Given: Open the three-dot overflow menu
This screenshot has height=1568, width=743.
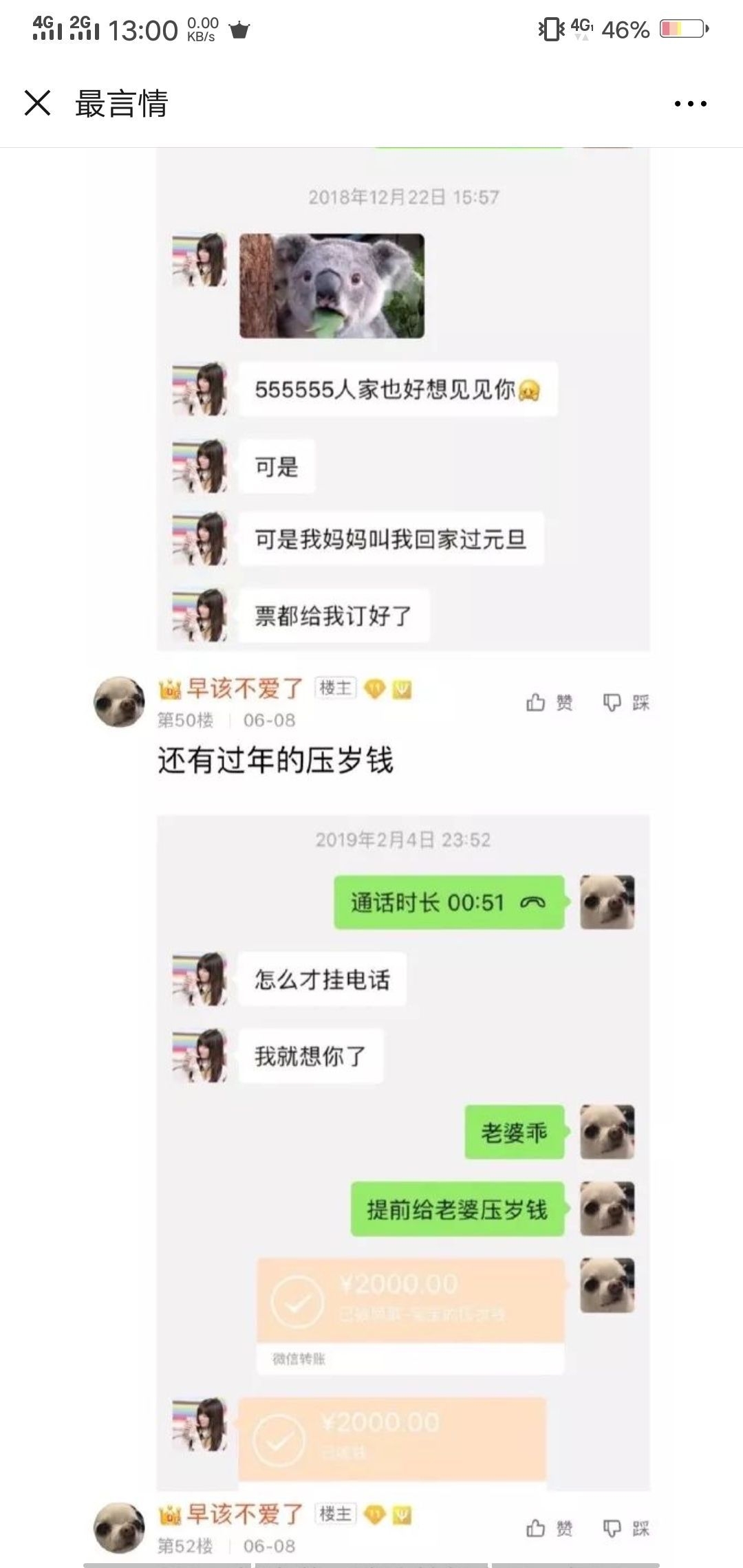Looking at the screenshot, I should coord(690,104).
